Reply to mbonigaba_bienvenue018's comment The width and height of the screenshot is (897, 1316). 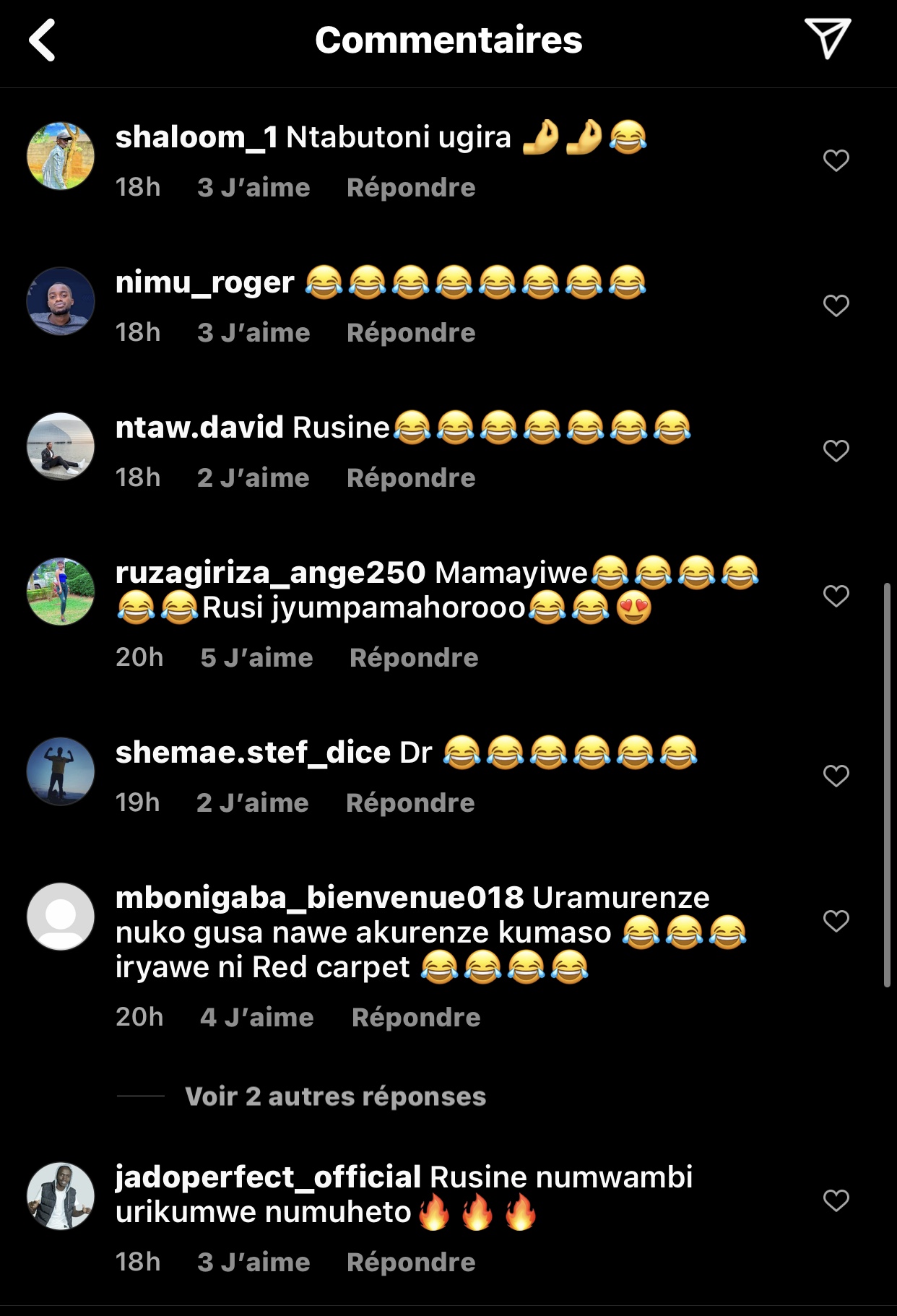point(415,1018)
